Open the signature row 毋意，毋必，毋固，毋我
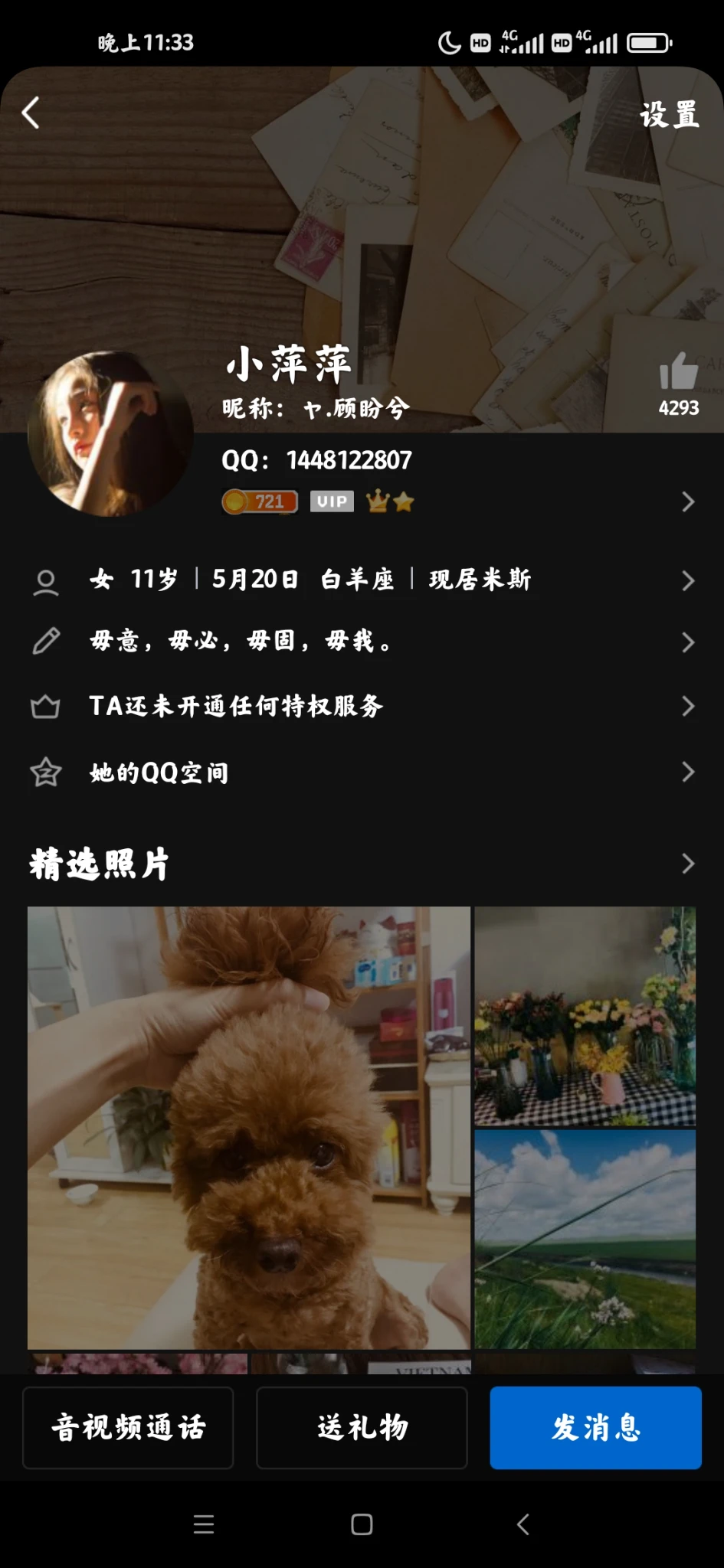Image resolution: width=724 pixels, height=1568 pixels. click(360, 642)
